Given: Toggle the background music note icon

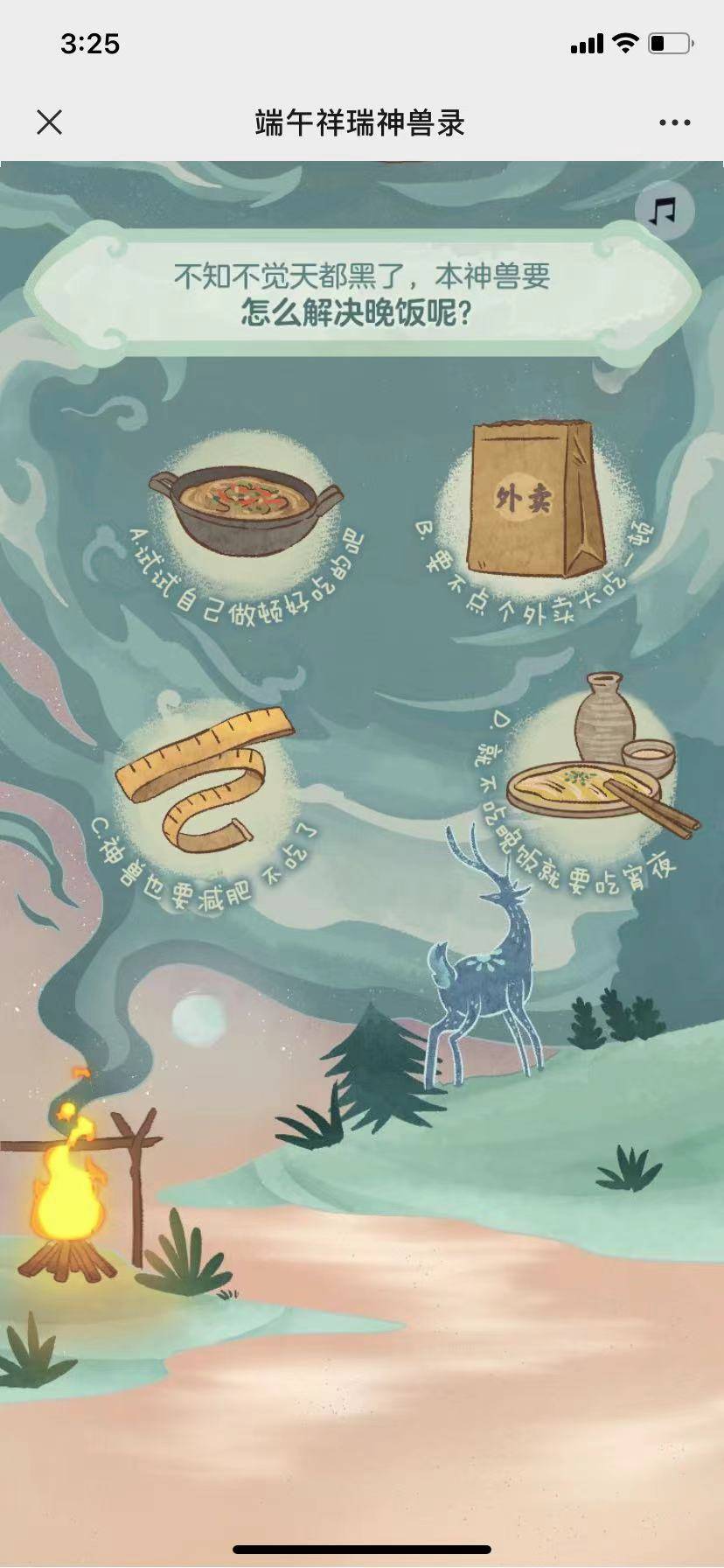Looking at the screenshot, I should pos(664,211).
